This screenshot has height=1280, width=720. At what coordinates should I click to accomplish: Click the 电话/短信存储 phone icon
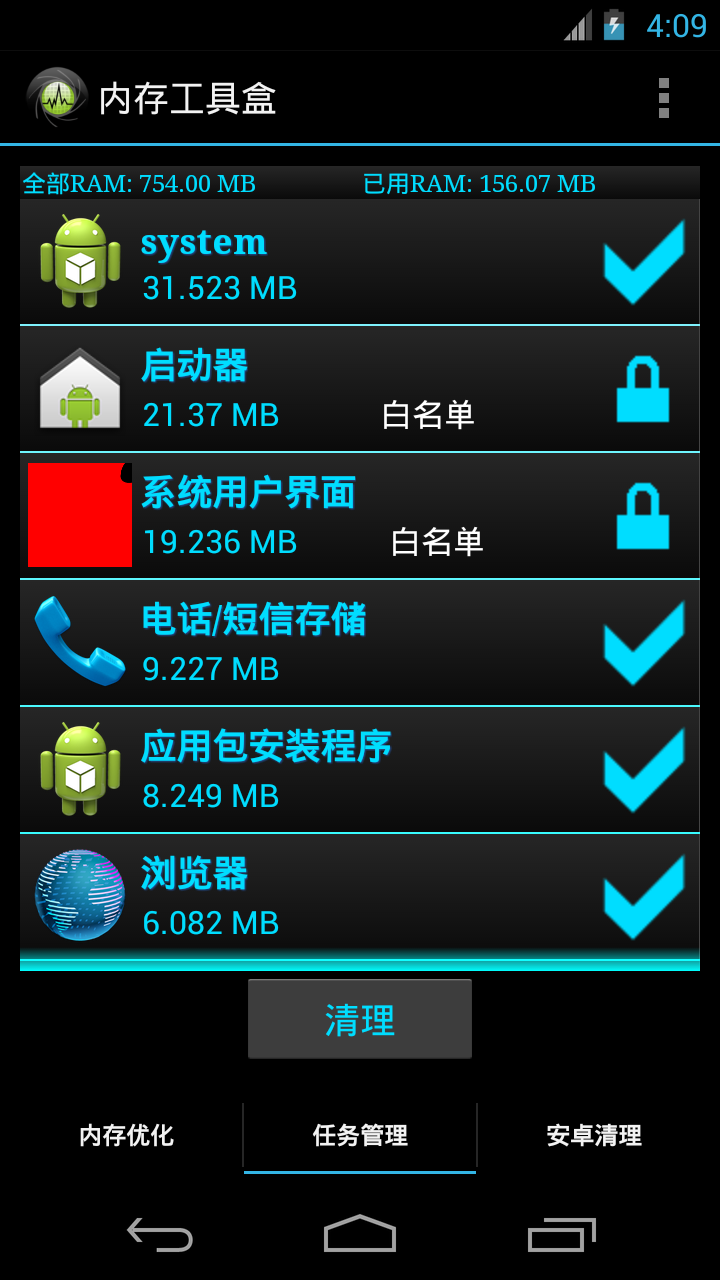coord(78,641)
